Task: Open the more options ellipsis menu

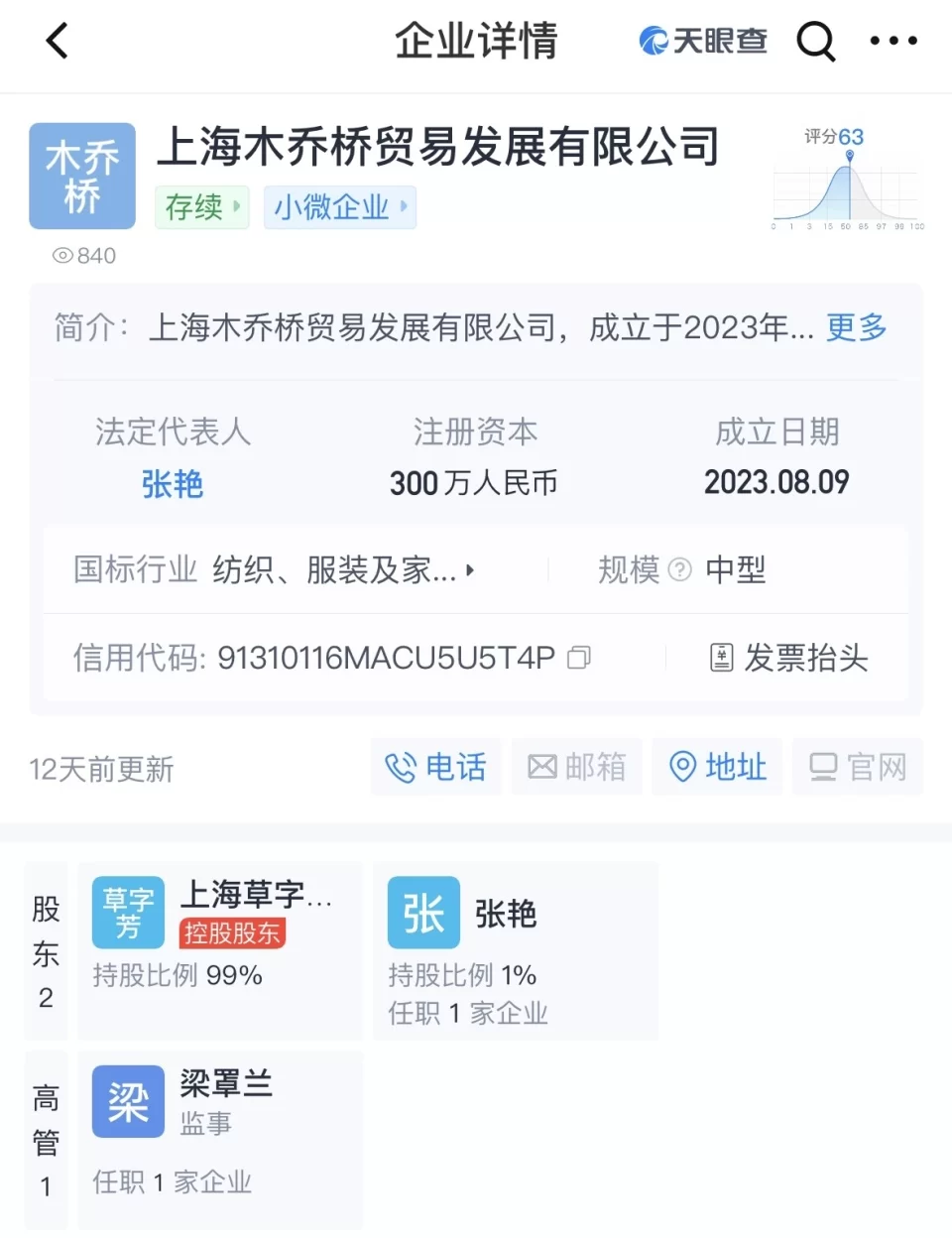Action: (893, 42)
